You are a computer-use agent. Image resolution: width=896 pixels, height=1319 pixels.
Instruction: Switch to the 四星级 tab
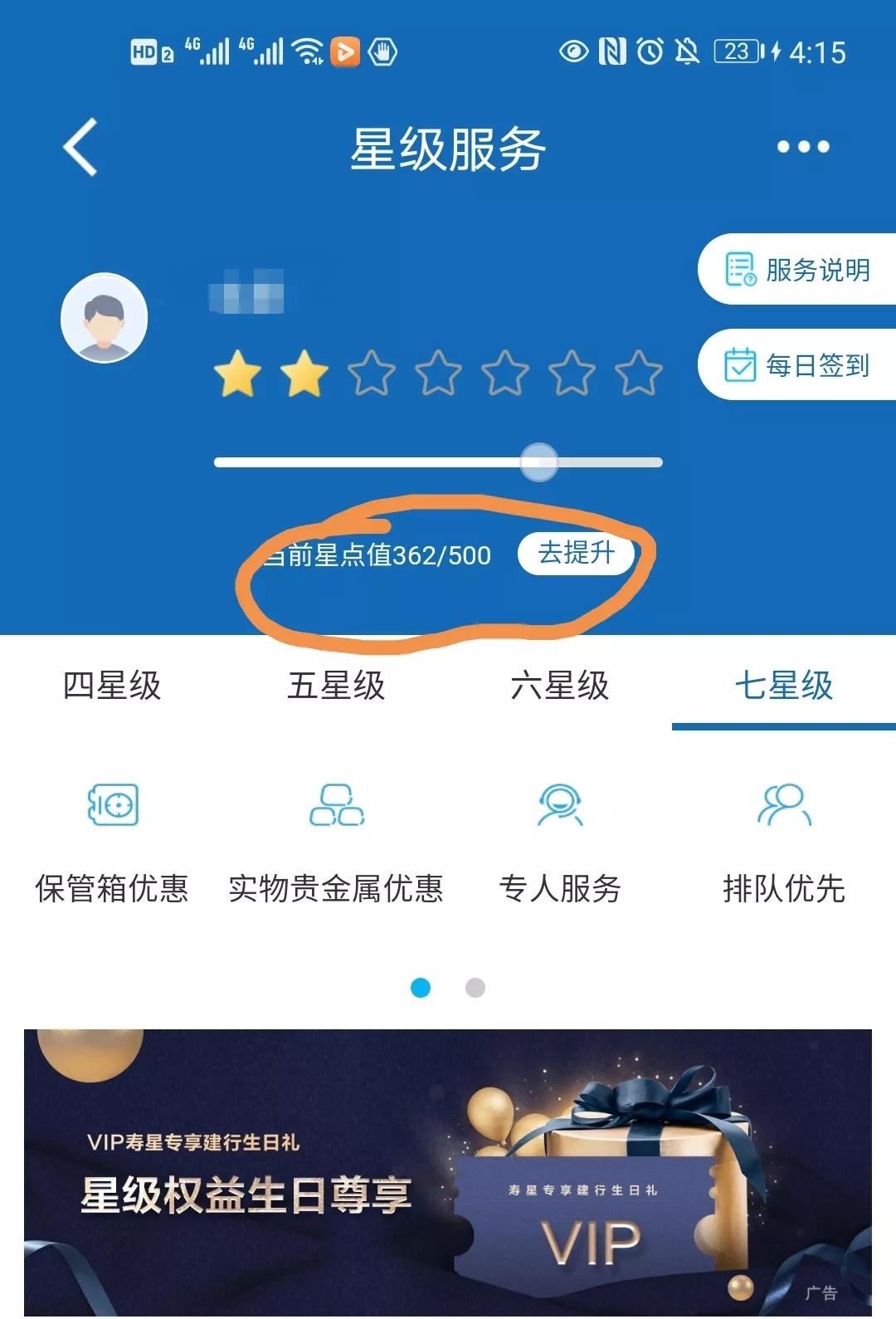(112, 686)
